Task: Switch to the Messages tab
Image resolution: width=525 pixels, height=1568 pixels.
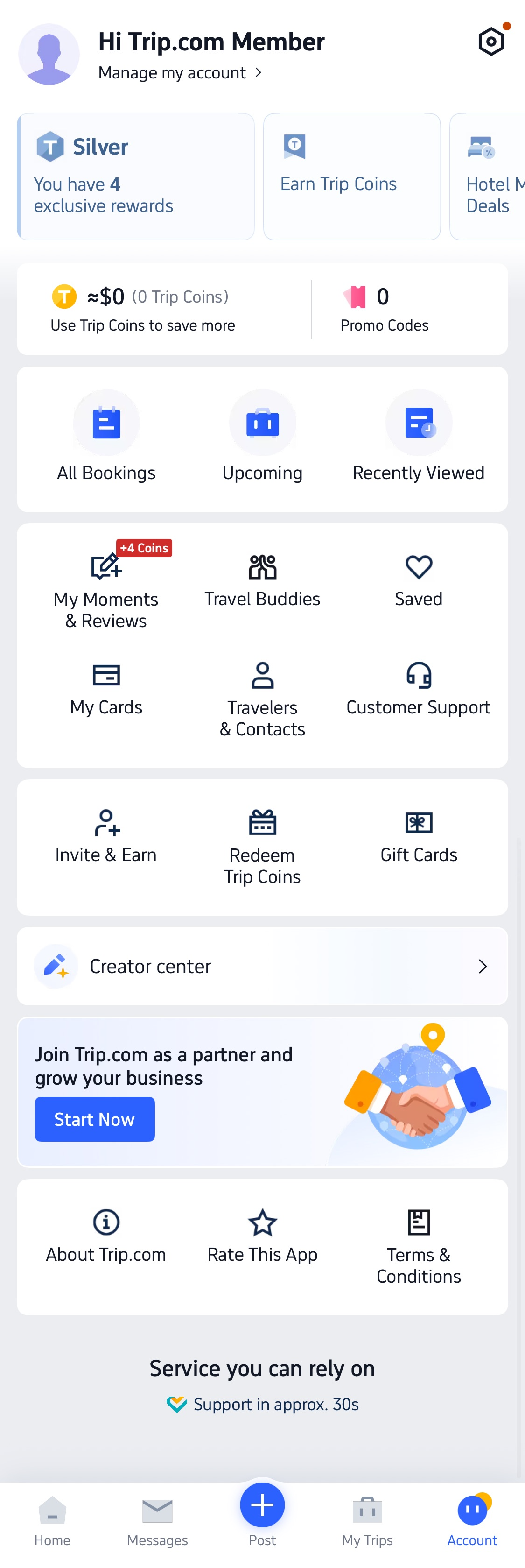Action: [x=157, y=1522]
